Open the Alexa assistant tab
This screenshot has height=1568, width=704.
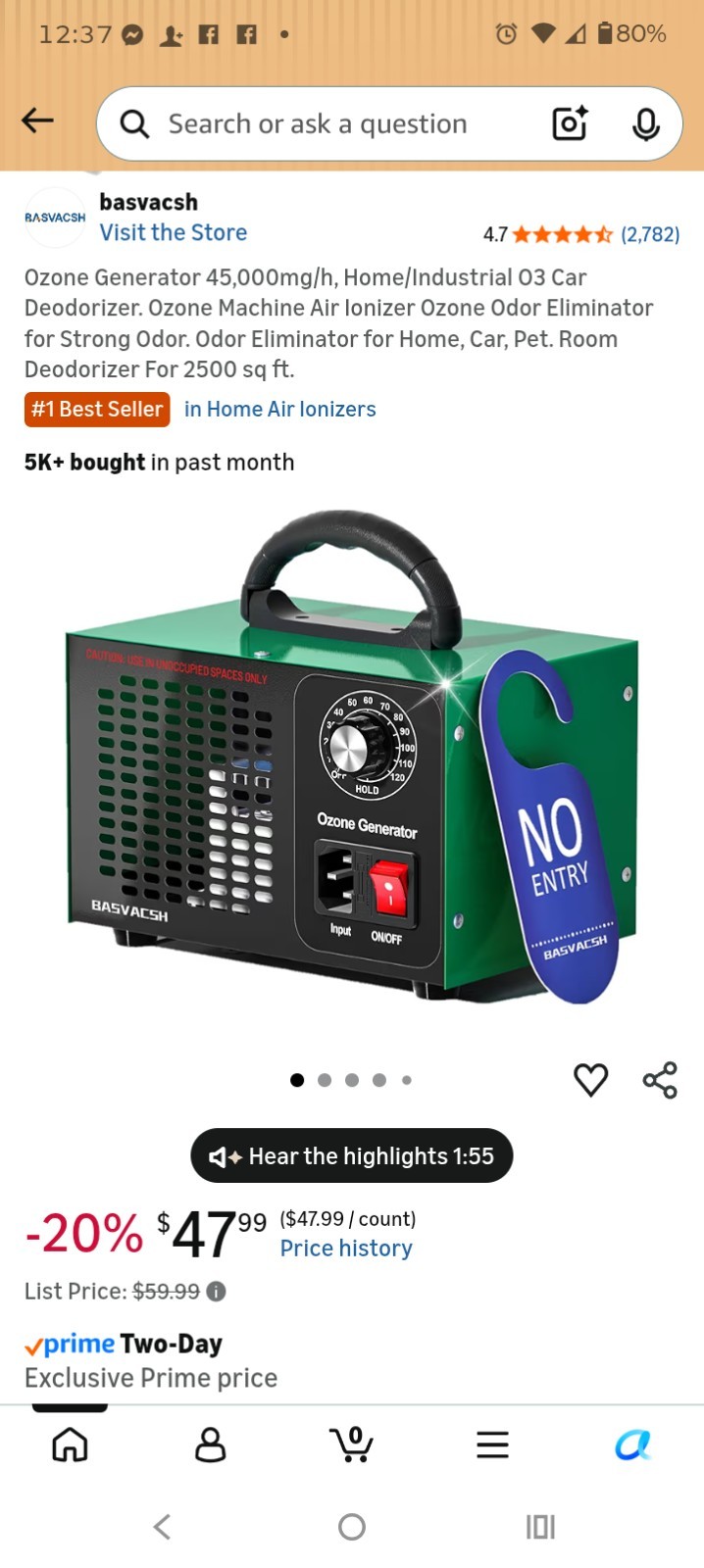(632, 1445)
